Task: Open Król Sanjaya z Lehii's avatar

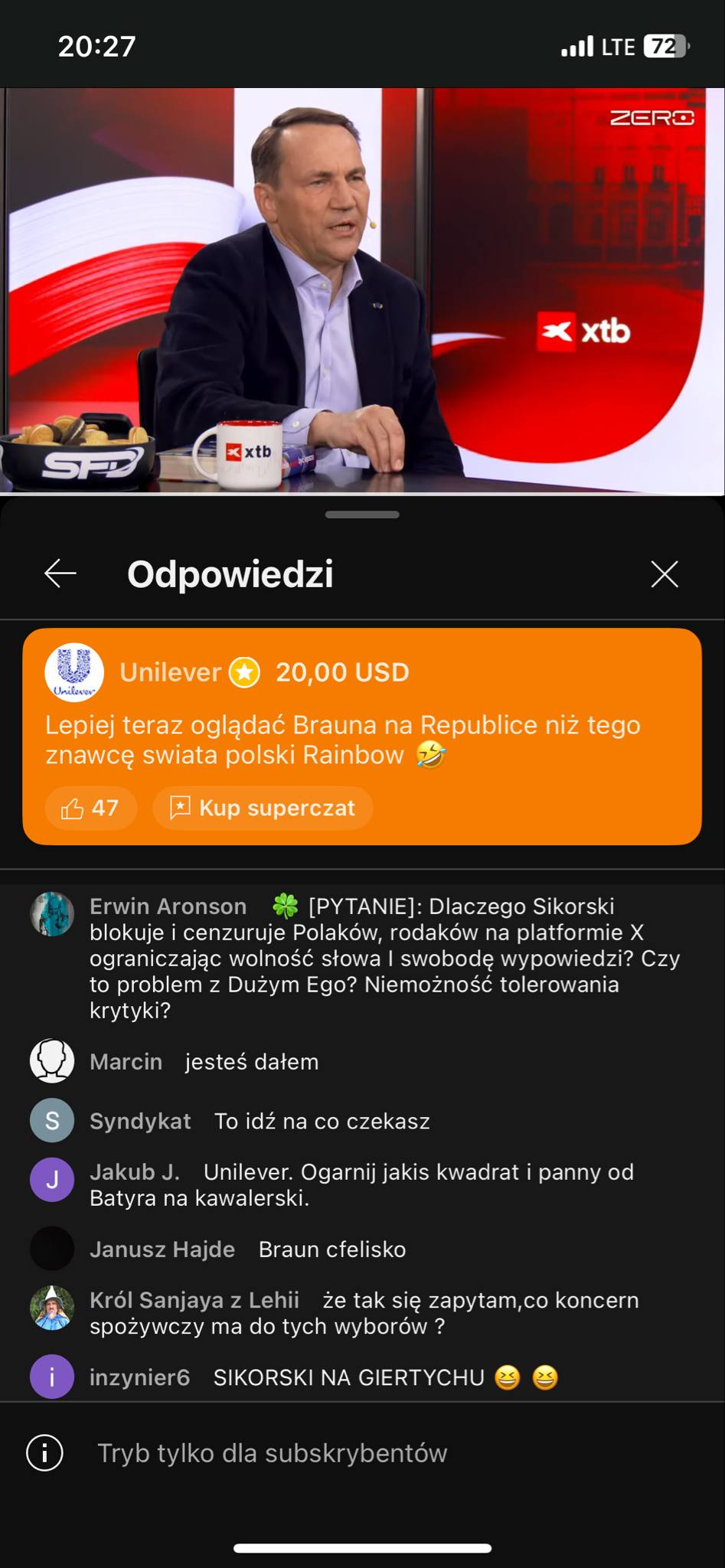Action: (x=52, y=1308)
